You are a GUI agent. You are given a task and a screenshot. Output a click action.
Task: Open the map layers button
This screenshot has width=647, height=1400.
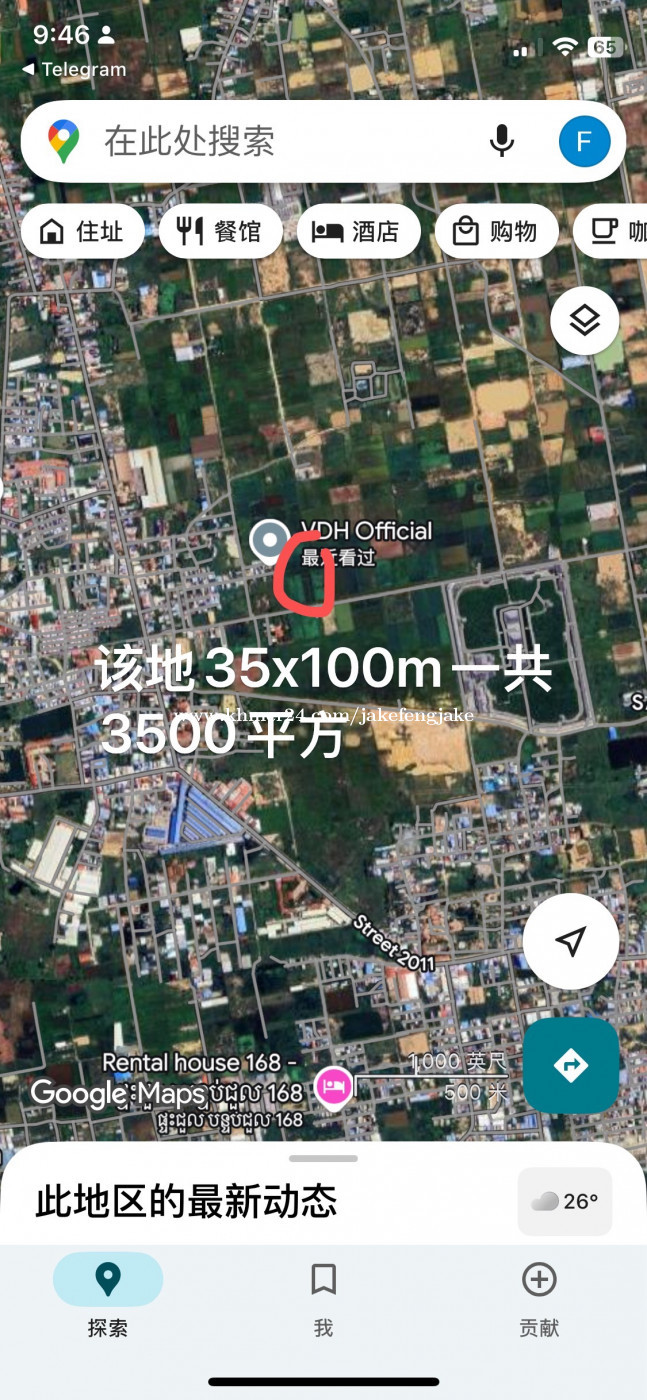point(584,320)
